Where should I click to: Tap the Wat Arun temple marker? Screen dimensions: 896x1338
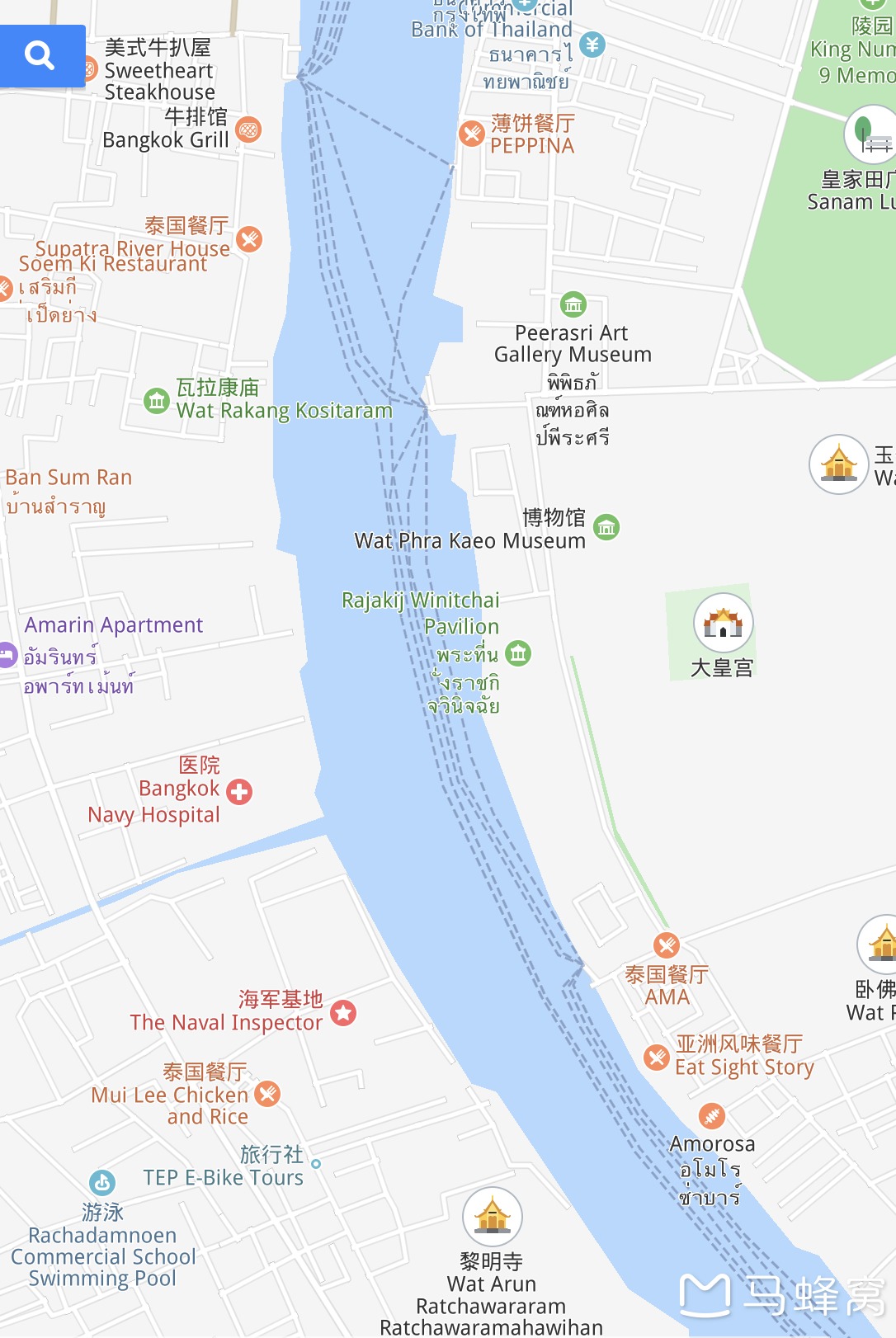click(x=493, y=1217)
